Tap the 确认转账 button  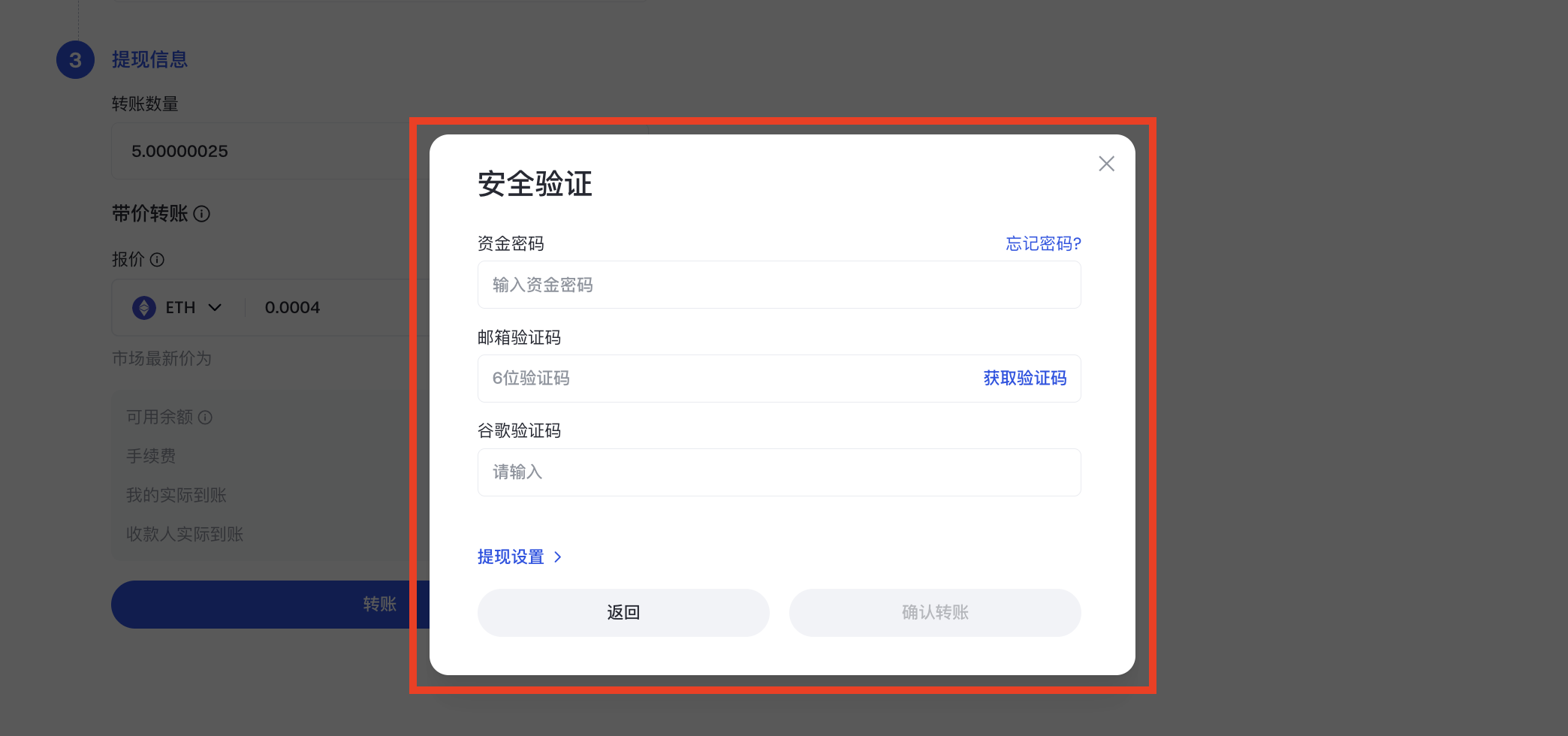tap(934, 613)
